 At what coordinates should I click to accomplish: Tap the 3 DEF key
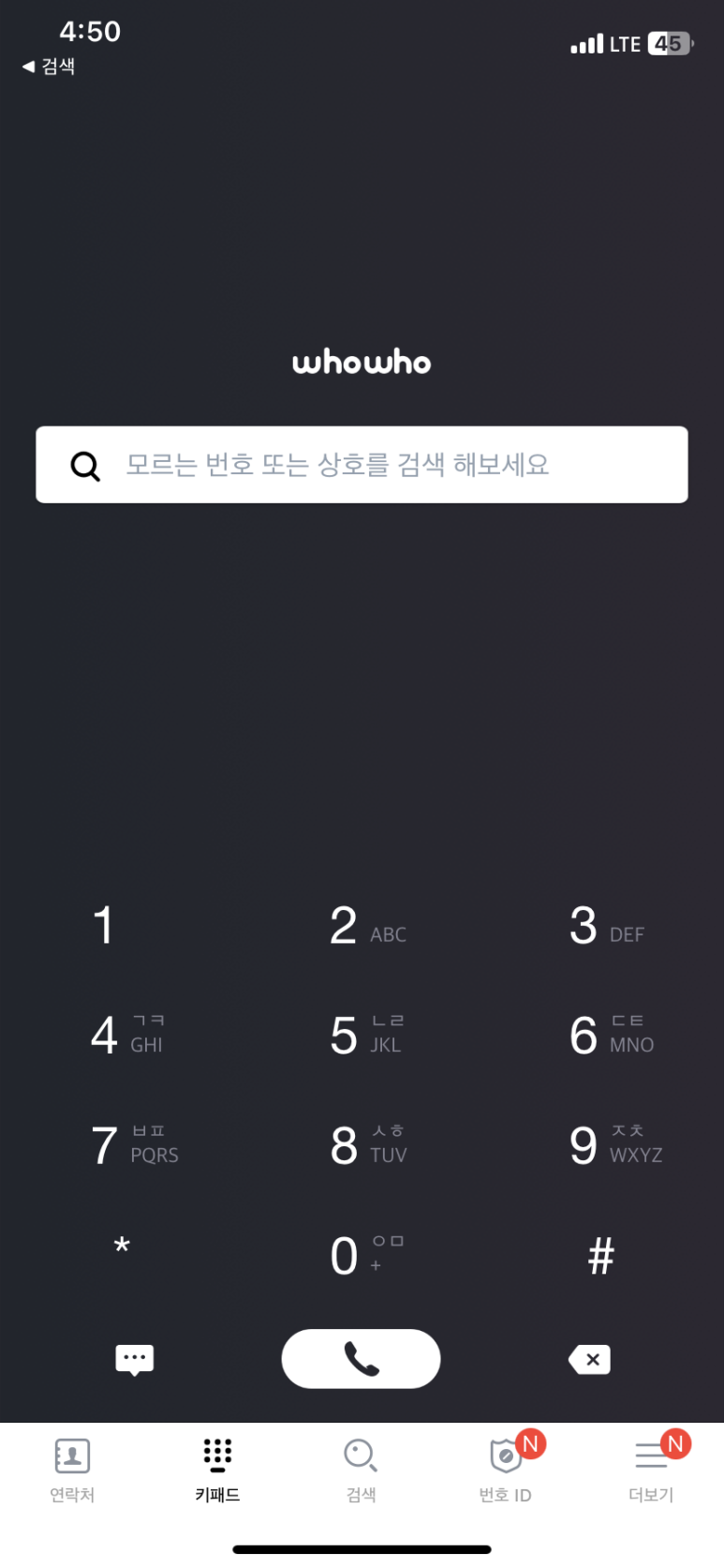601,926
